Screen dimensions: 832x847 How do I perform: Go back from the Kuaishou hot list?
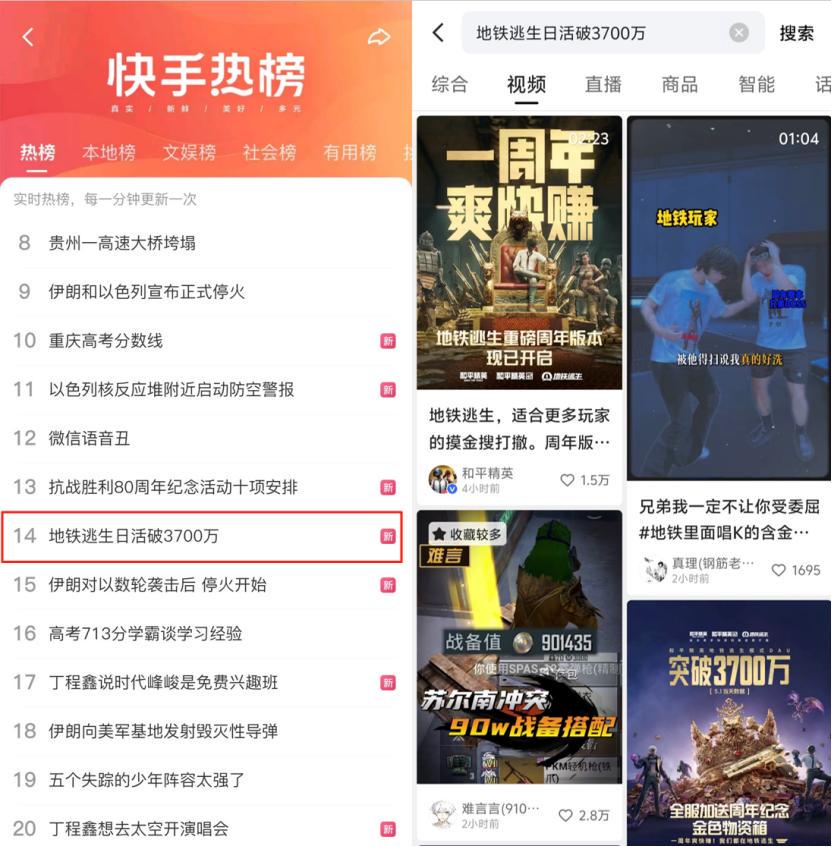[x=27, y=37]
